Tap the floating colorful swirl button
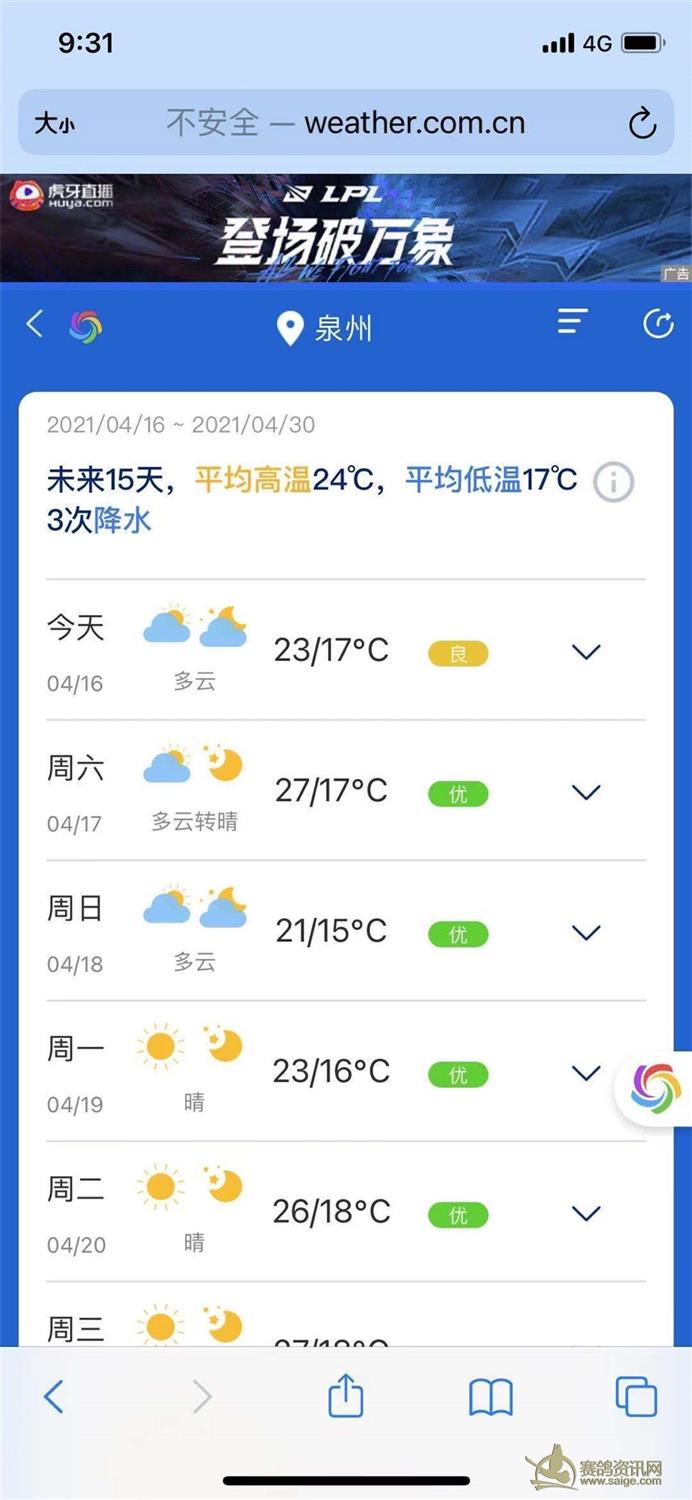This screenshot has height=1500, width=692. click(656, 1088)
